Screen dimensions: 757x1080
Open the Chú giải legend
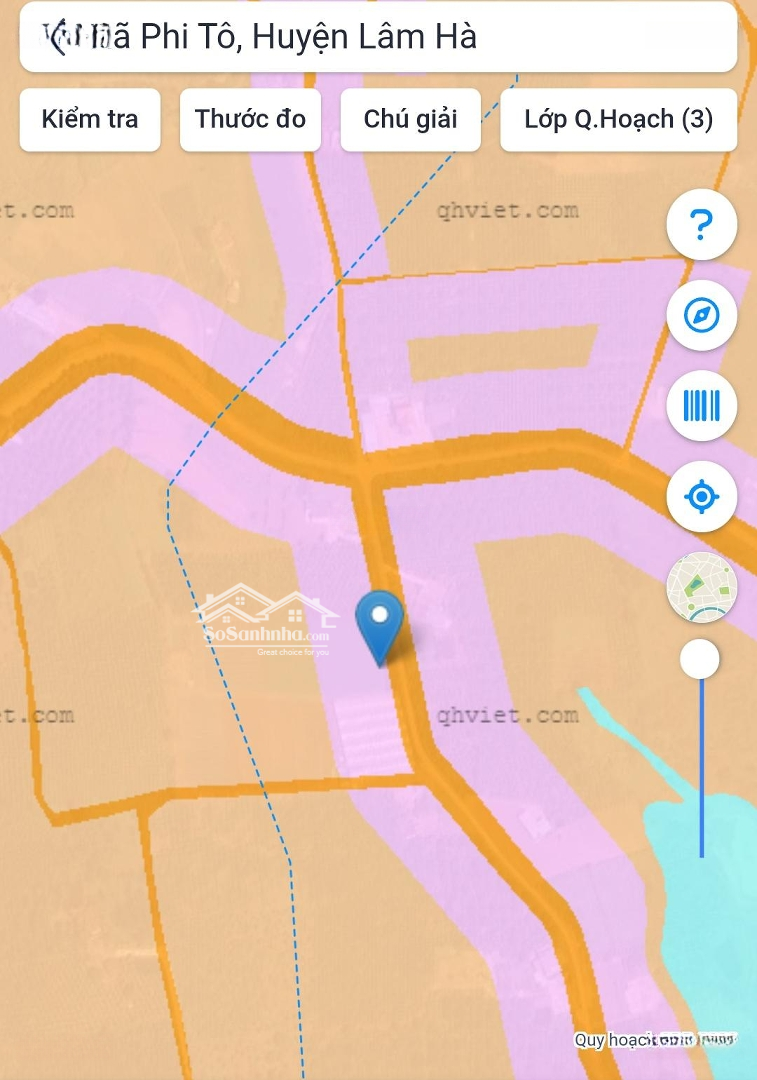pyautogui.click(x=410, y=119)
